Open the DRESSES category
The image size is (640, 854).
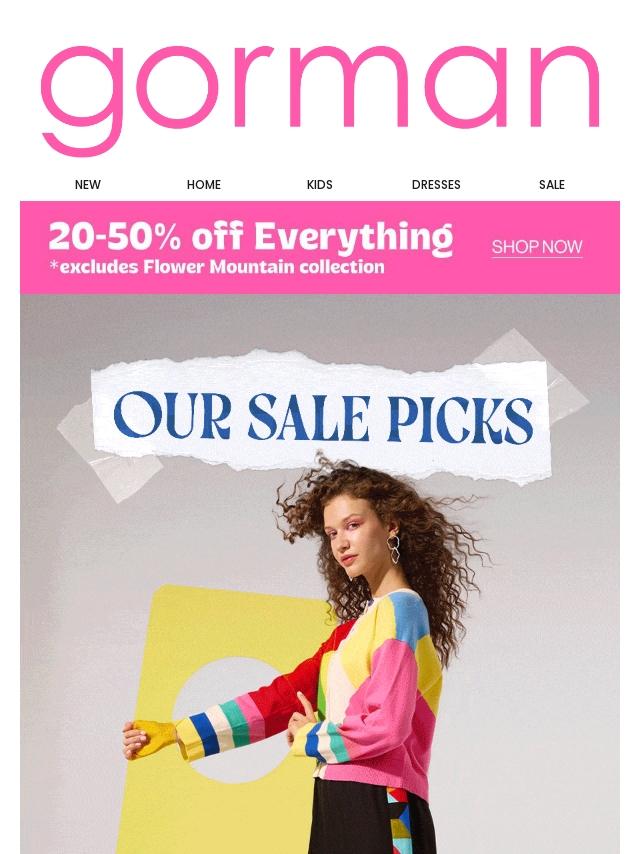436,185
